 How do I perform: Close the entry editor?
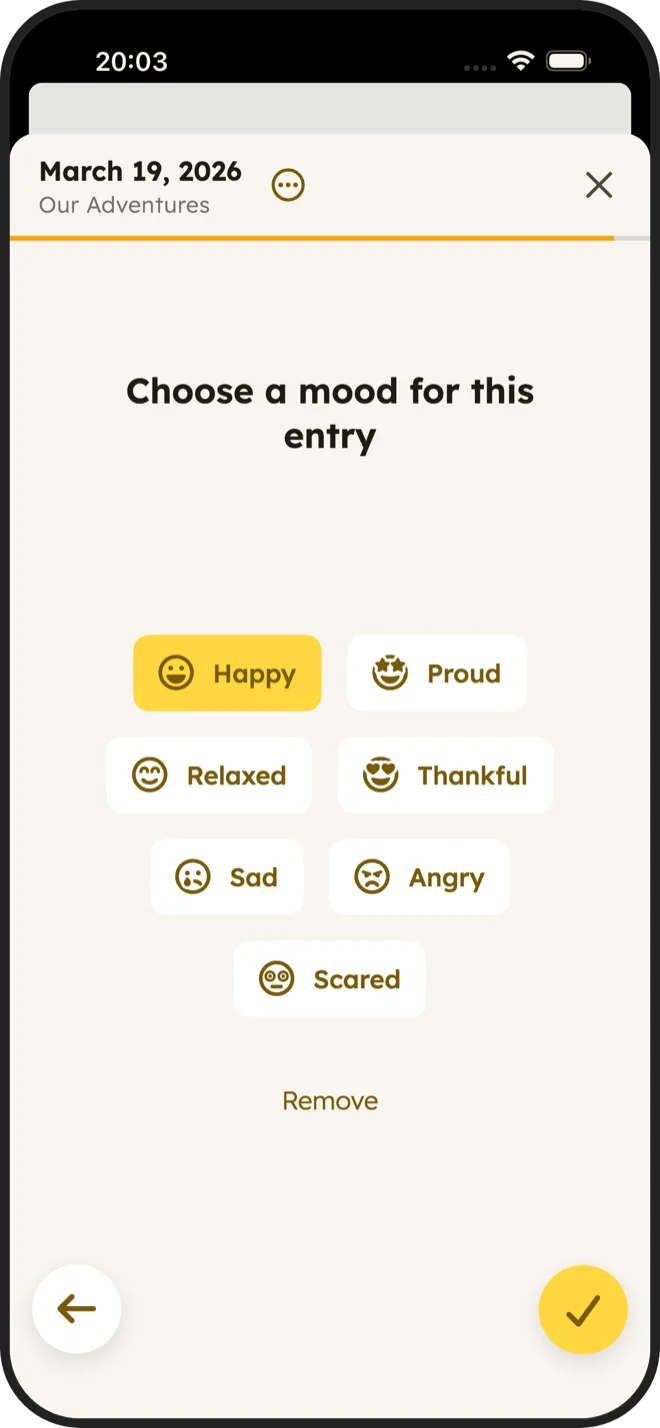pyautogui.click(x=599, y=185)
